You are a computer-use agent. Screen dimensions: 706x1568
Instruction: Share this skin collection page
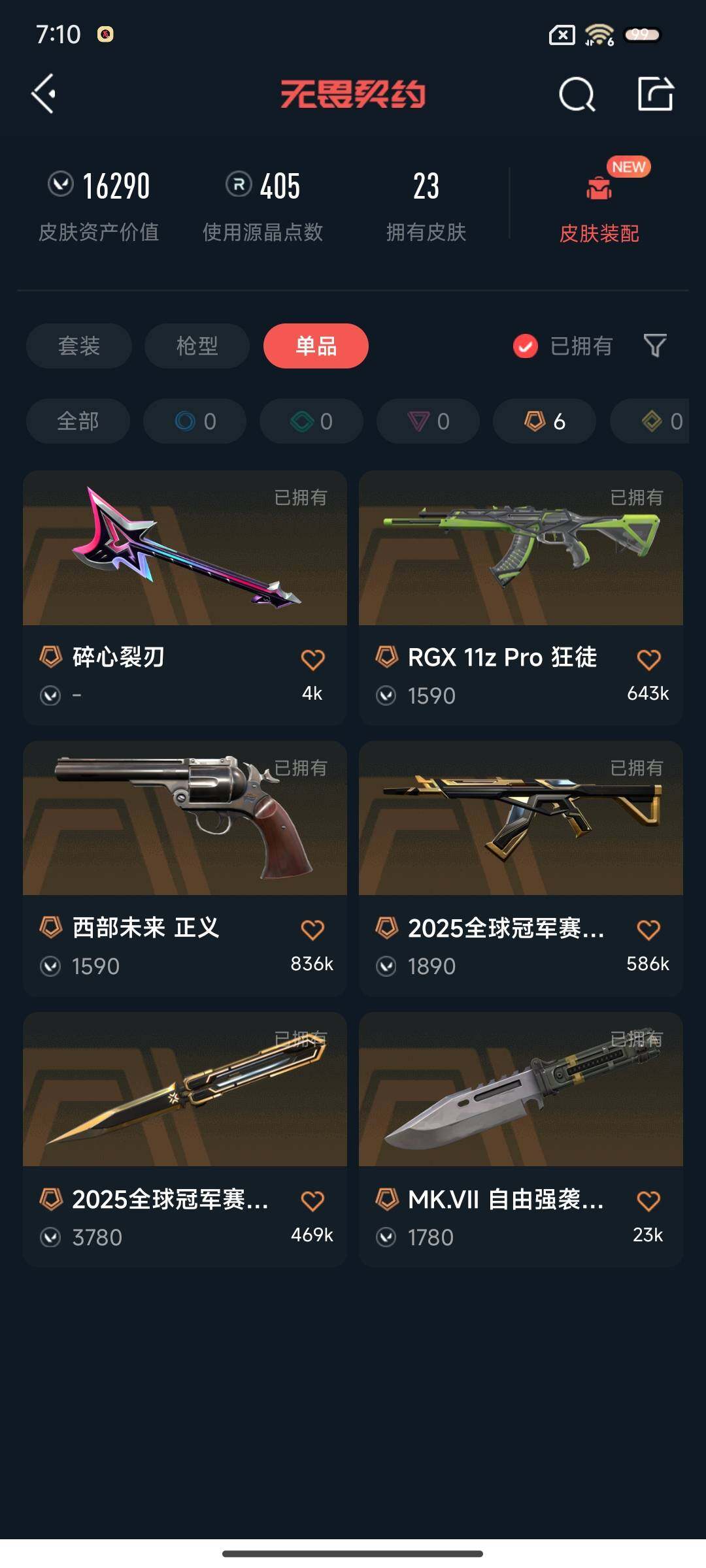(x=655, y=95)
